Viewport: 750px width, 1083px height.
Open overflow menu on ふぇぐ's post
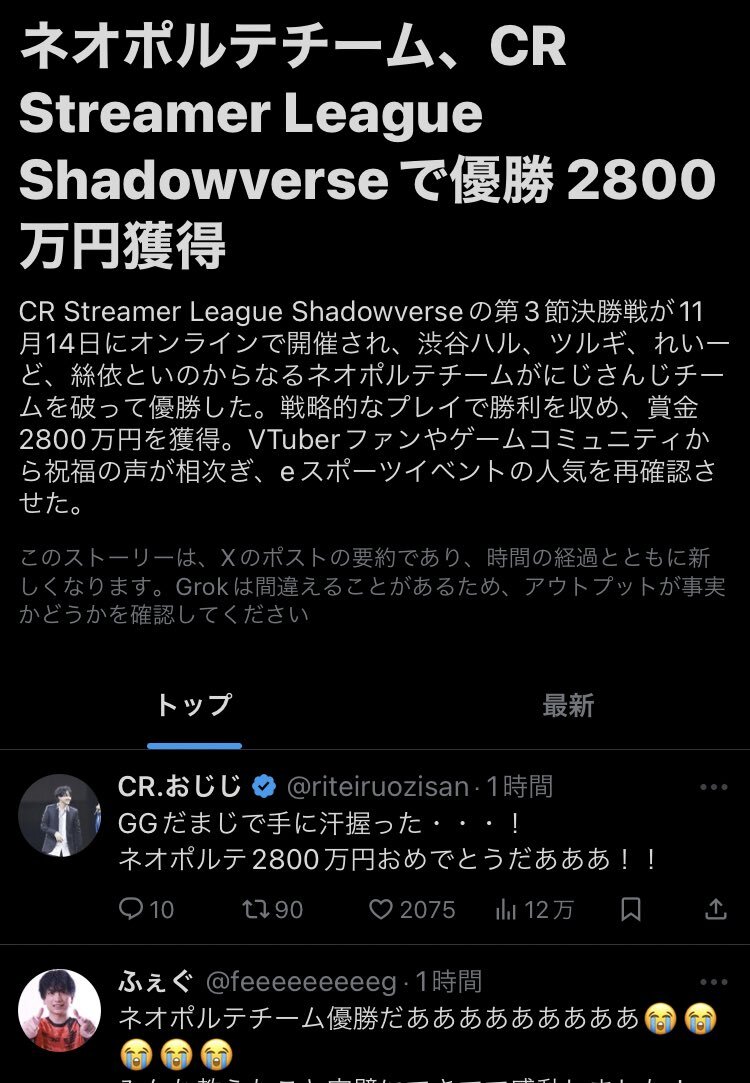(x=713, y=981)
